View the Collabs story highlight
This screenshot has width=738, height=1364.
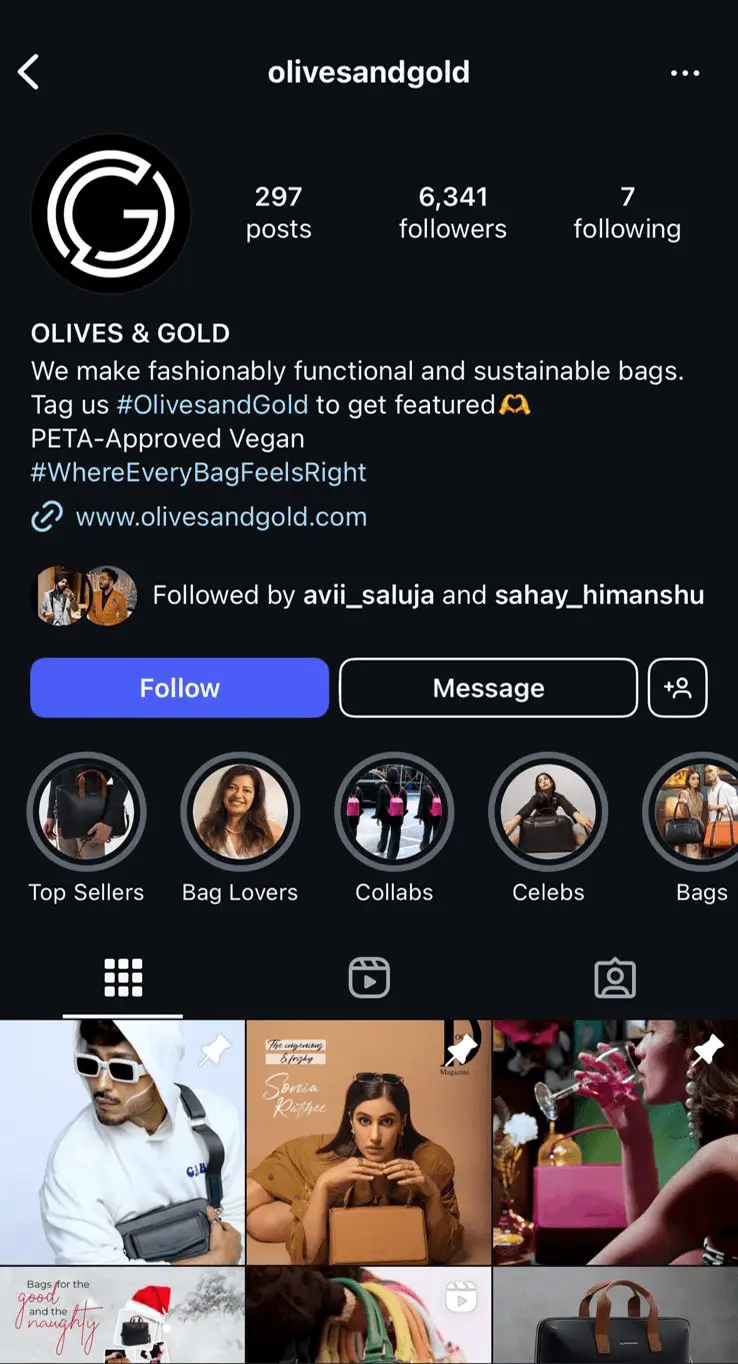click(394, 812)
